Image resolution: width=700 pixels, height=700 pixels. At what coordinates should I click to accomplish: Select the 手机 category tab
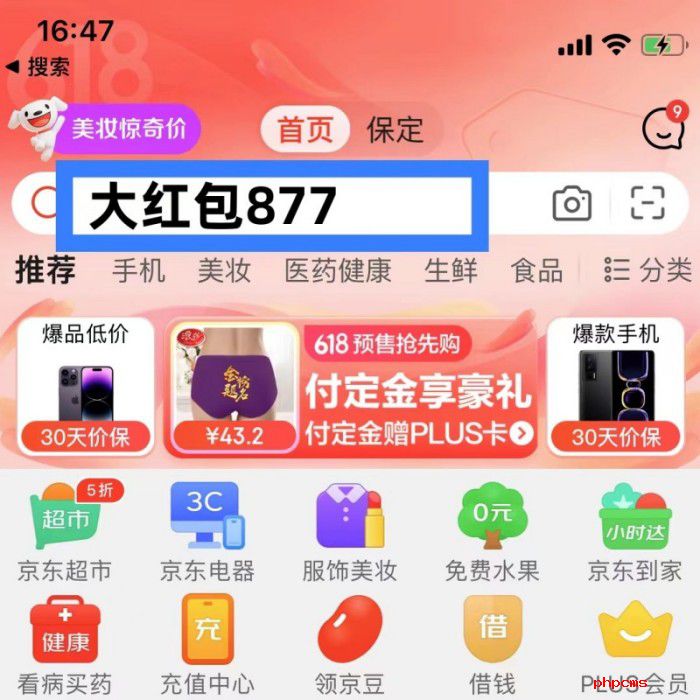[x=138, y=270]
